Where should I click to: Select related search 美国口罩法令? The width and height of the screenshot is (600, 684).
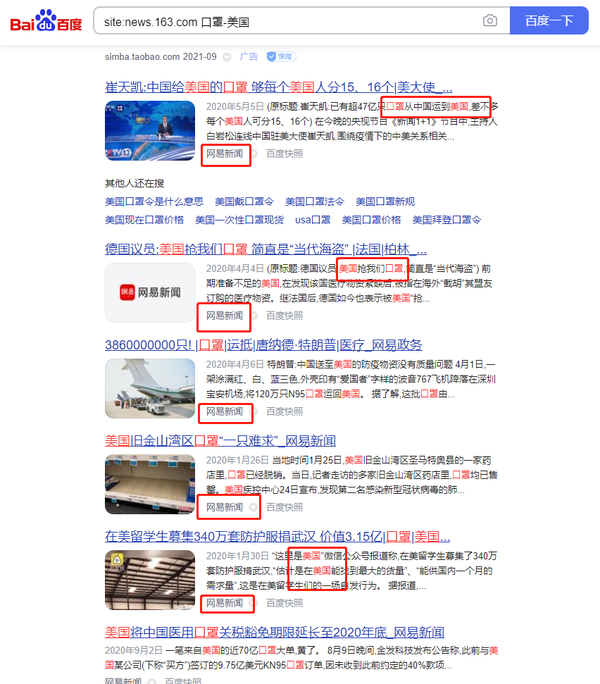[314, 201]
